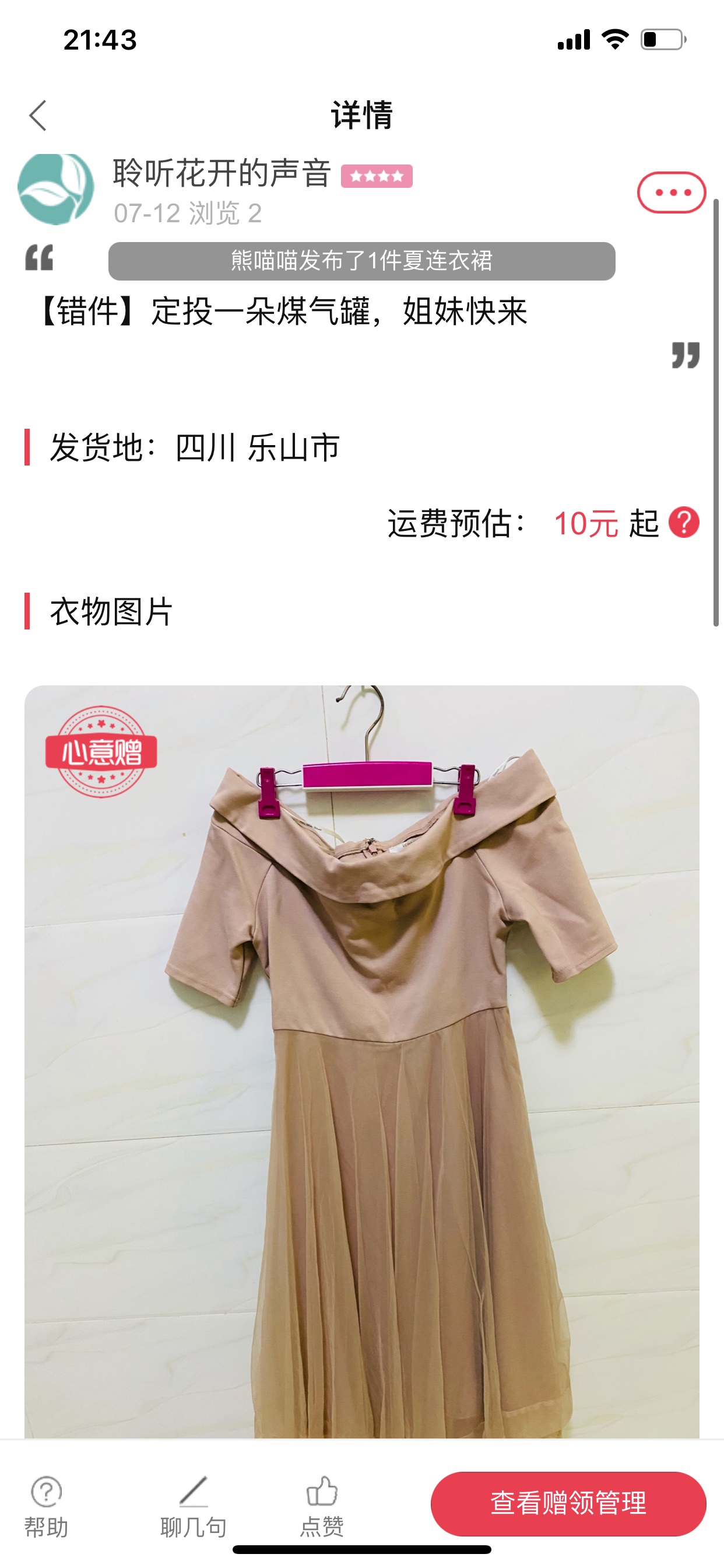Open the red three-dot more menu
This screenshot has height=1568, width=724.
(671, 192)
